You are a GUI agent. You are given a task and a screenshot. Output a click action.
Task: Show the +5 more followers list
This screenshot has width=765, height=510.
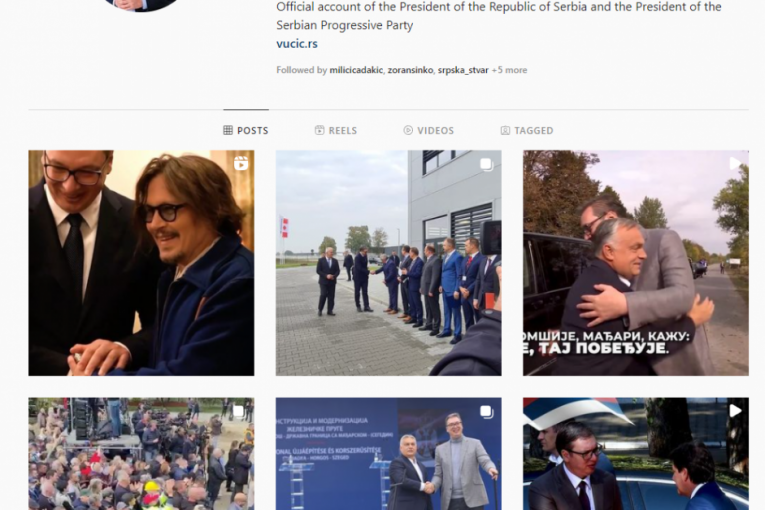click(x=509, y=71)
